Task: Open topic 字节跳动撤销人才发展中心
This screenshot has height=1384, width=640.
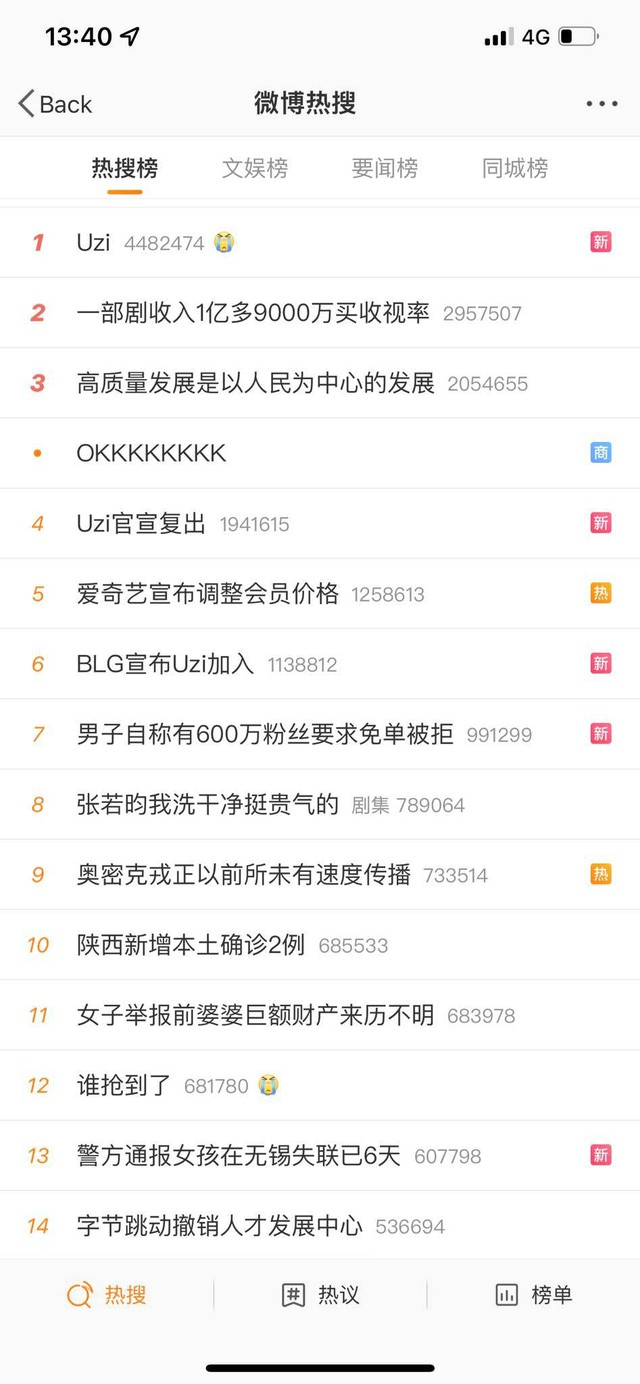Action: [220, 1226]
